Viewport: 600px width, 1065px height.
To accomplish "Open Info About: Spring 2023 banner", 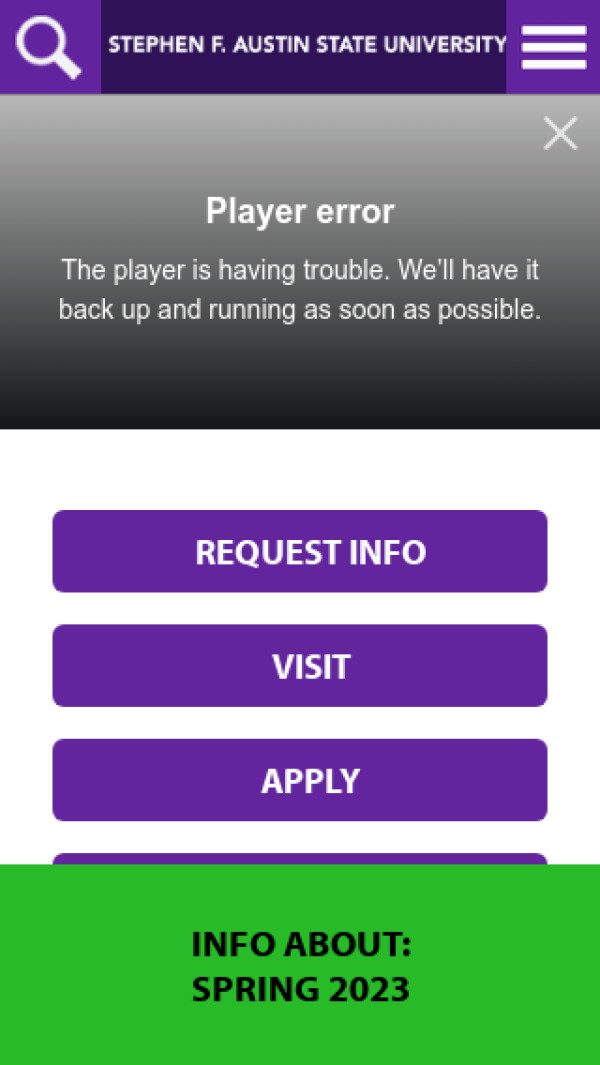I will tap(300, 965).
